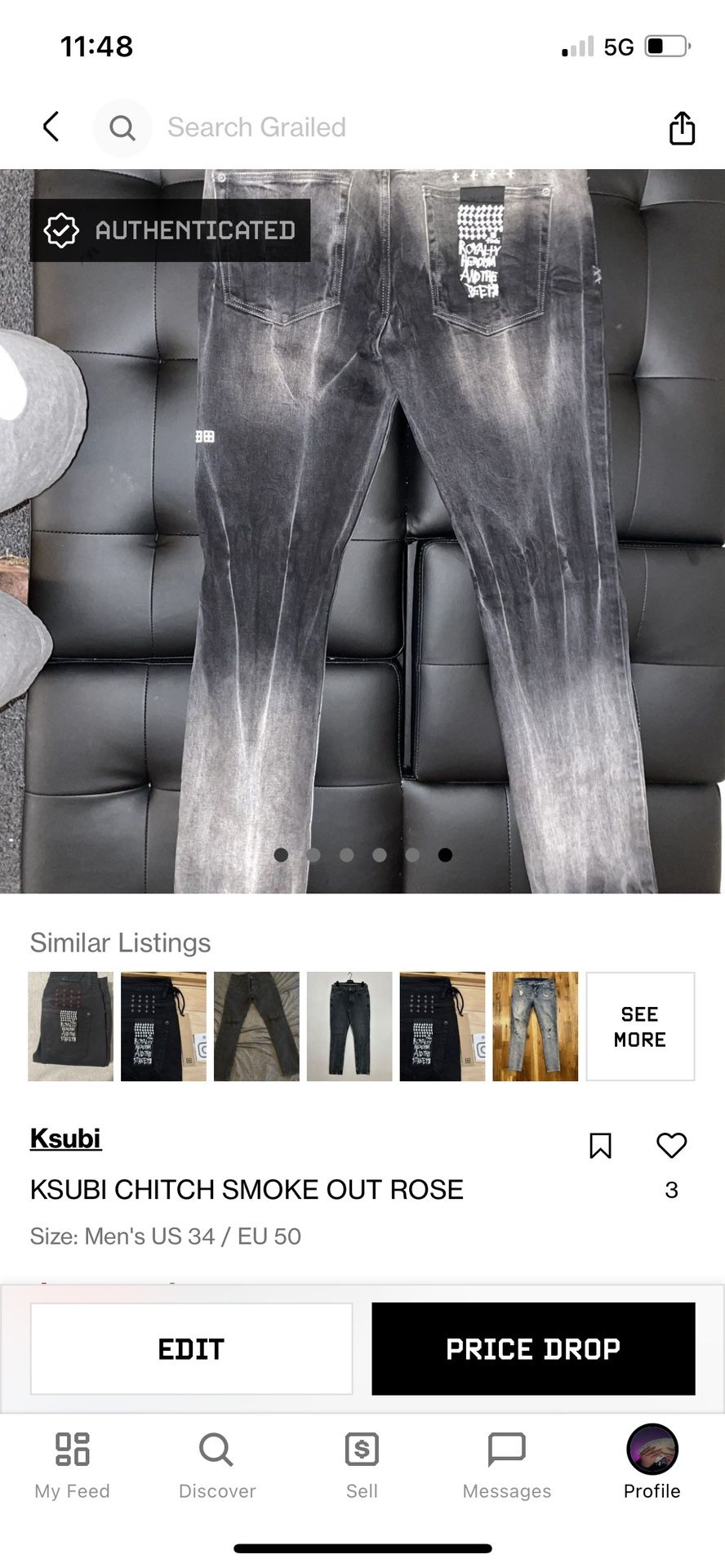Switch to the Discover tab
This screenshot has height=1568, width=725.
(x=217, y=1466)
